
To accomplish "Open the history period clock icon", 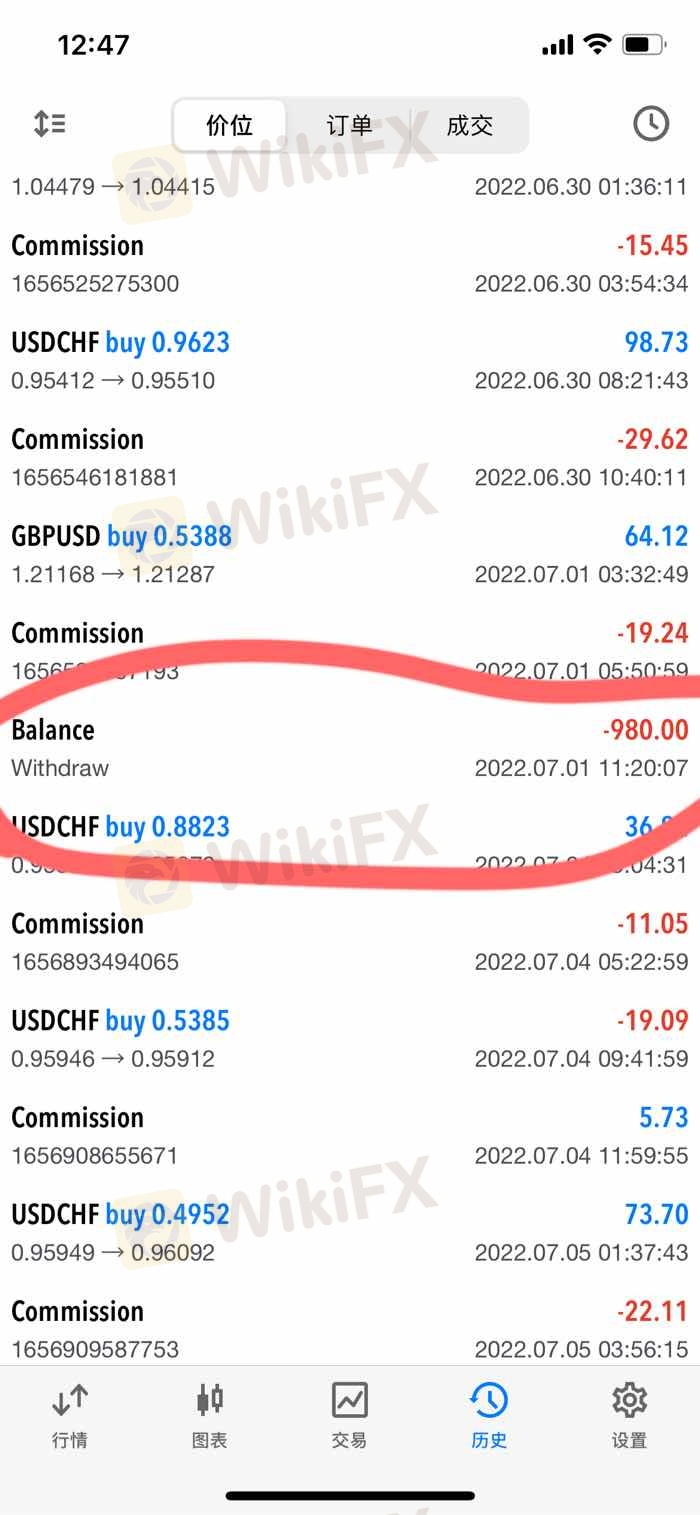I will point(651,124).
